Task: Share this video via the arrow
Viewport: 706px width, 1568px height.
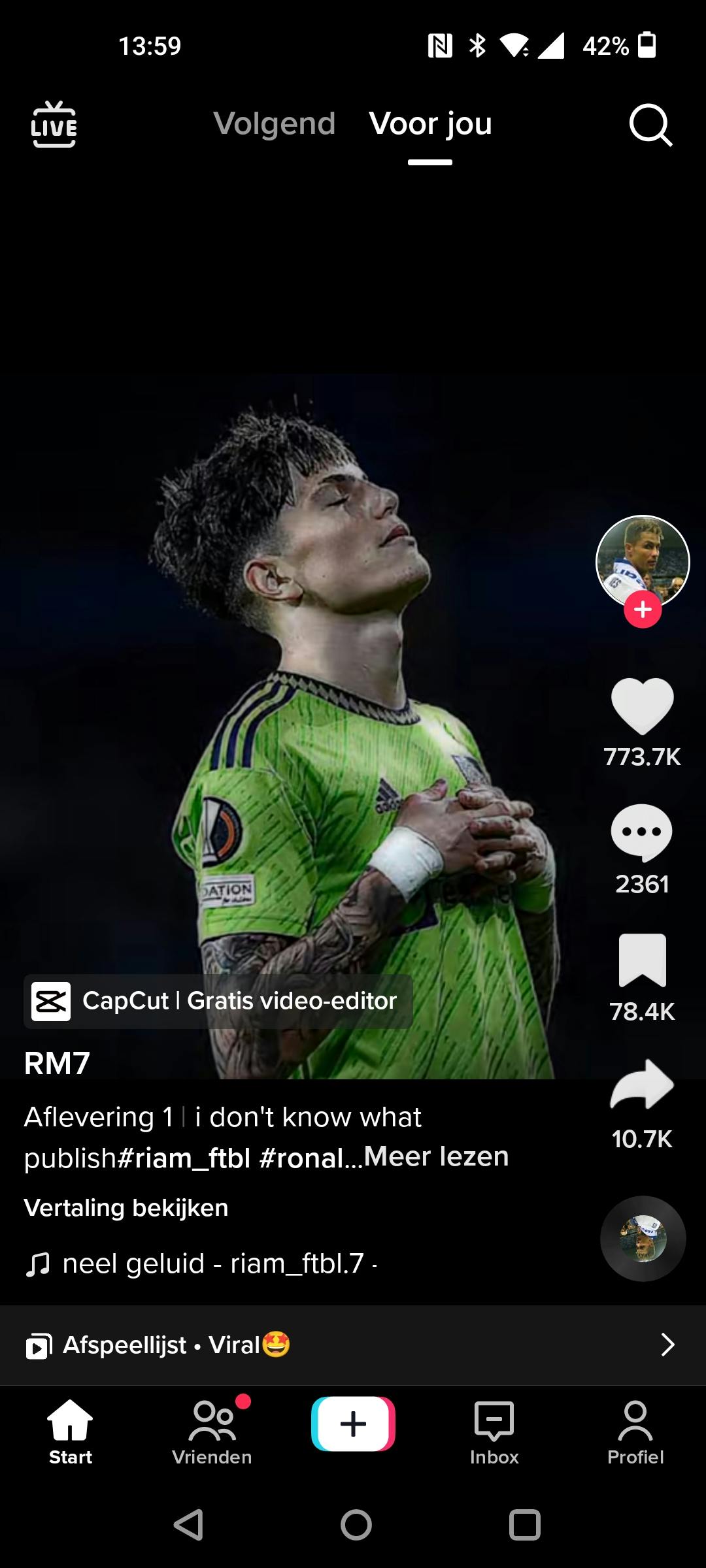Action: [x=642, y=1085]
